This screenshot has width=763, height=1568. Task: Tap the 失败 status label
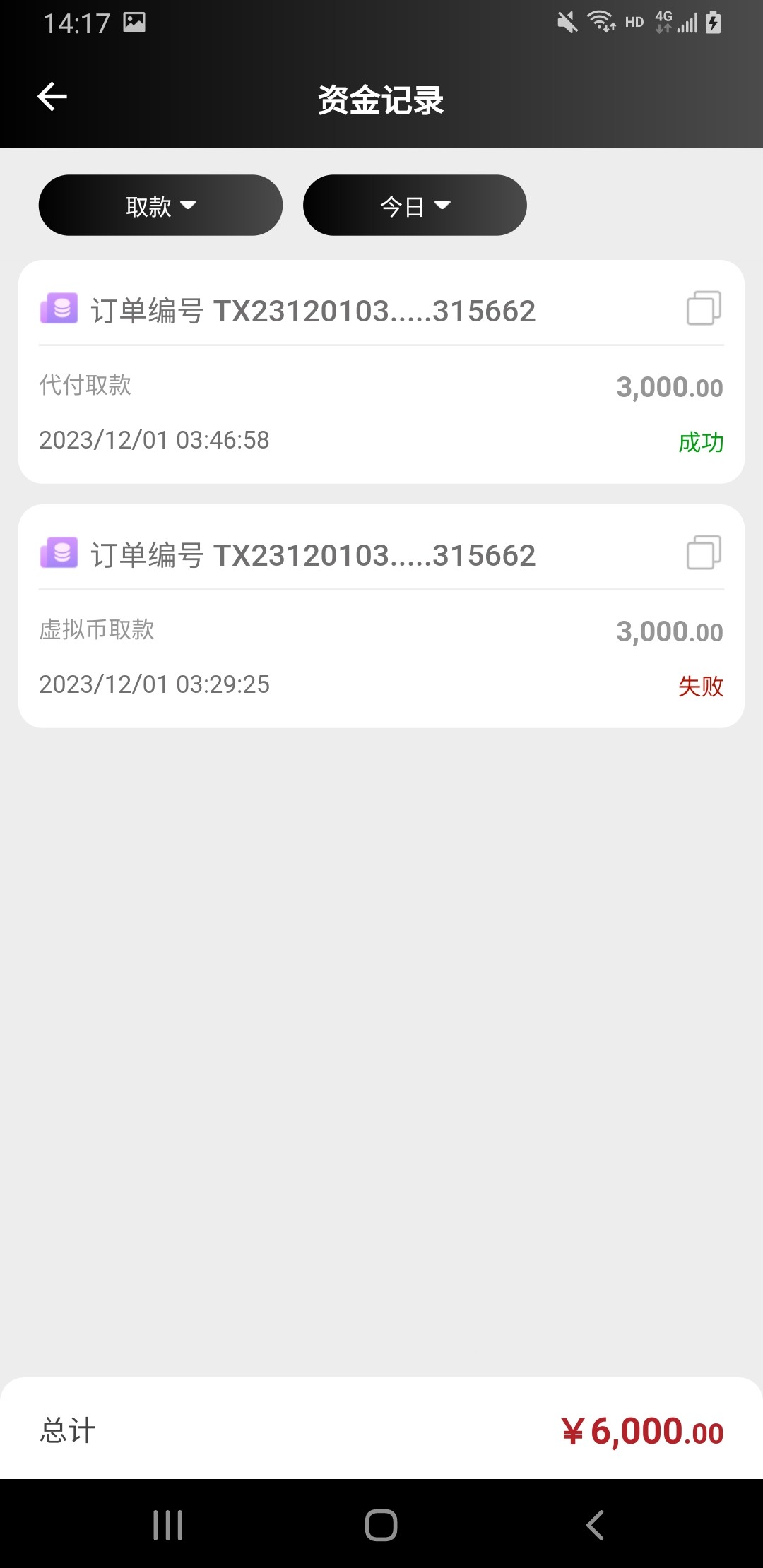700,684
